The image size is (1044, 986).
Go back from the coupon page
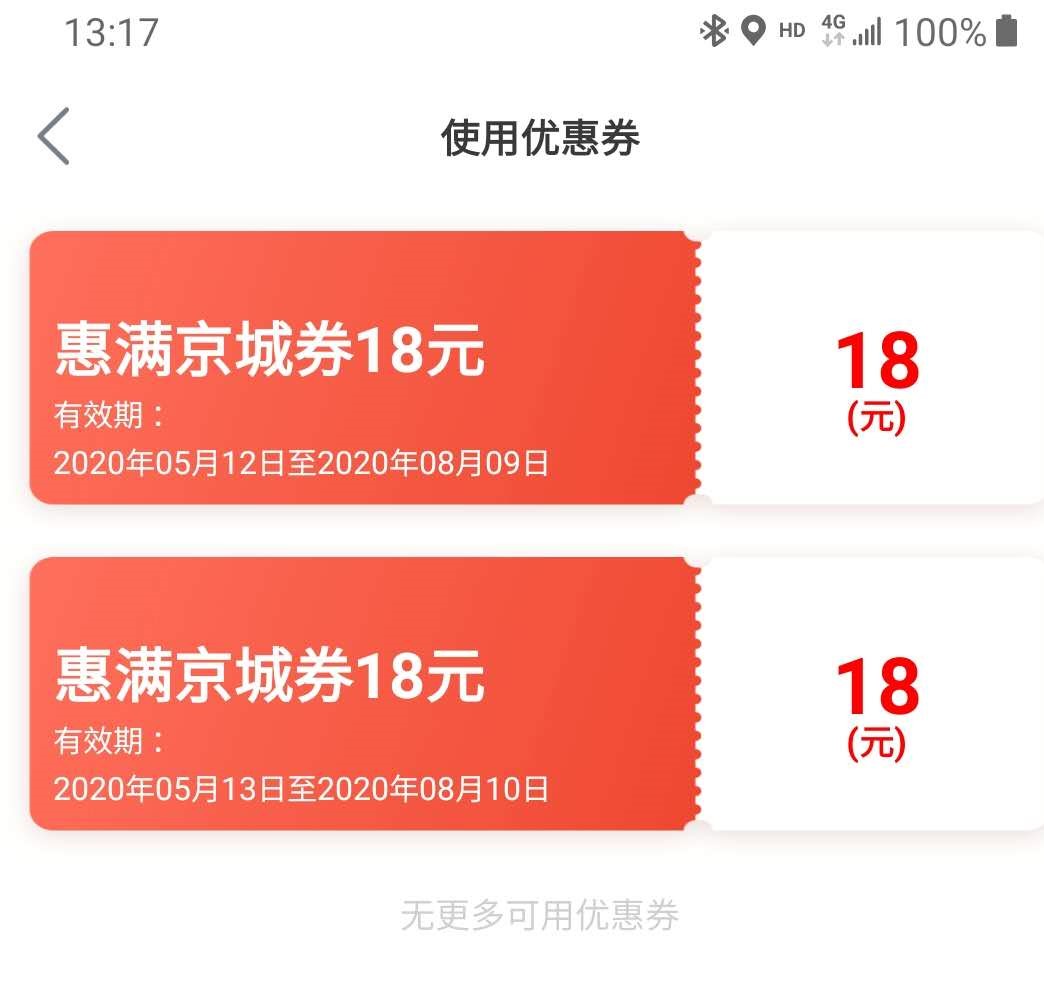54,136
